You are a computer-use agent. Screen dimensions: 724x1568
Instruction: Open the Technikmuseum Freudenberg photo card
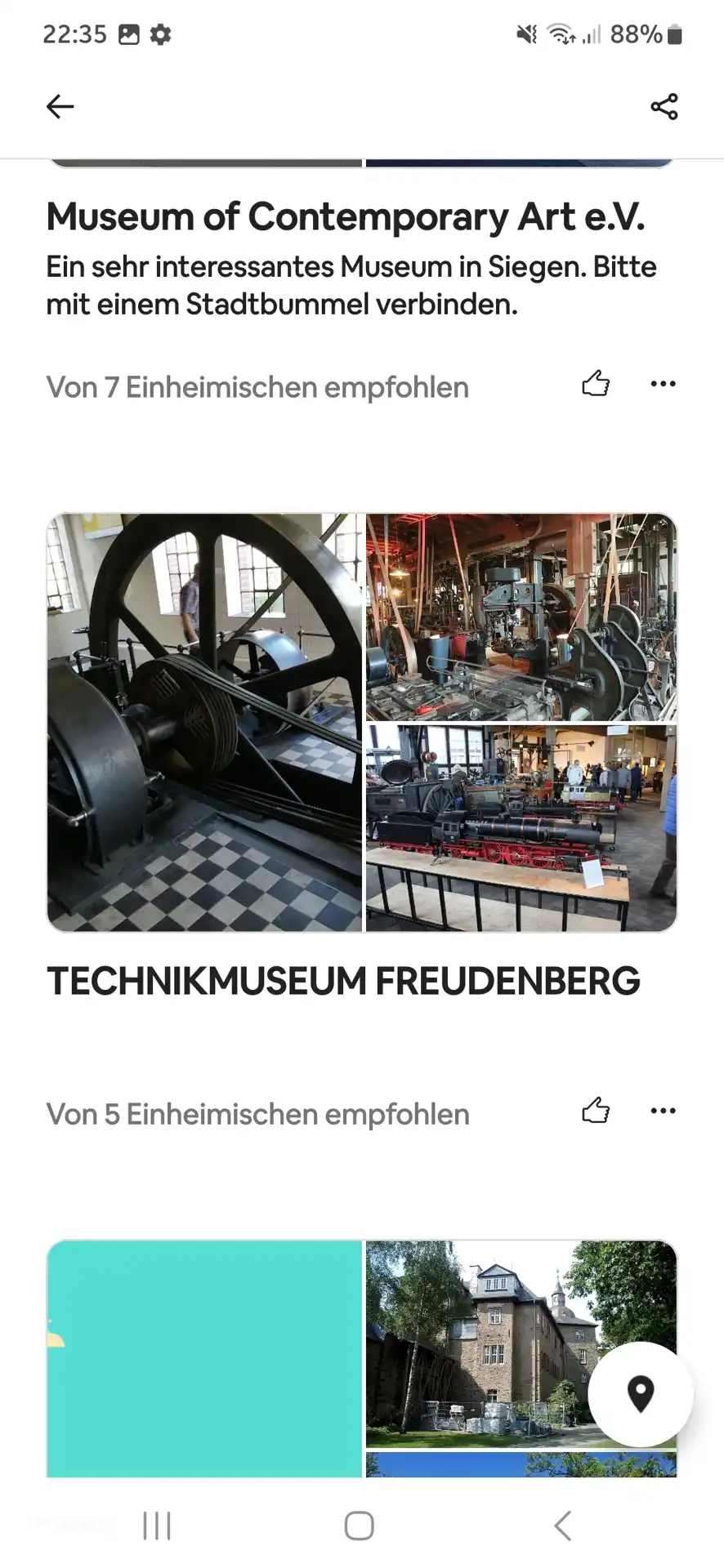(x=361, y=722)
